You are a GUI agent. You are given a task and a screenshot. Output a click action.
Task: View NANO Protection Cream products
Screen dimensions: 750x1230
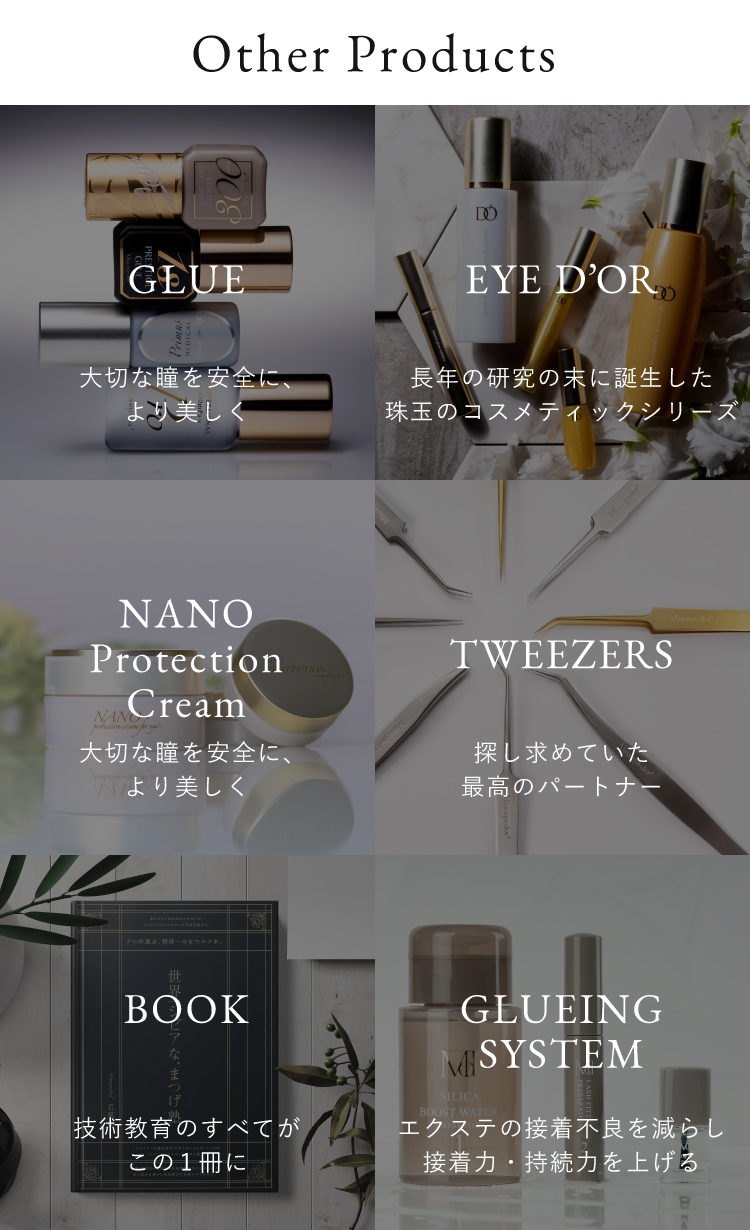click(x=187, y=667)
